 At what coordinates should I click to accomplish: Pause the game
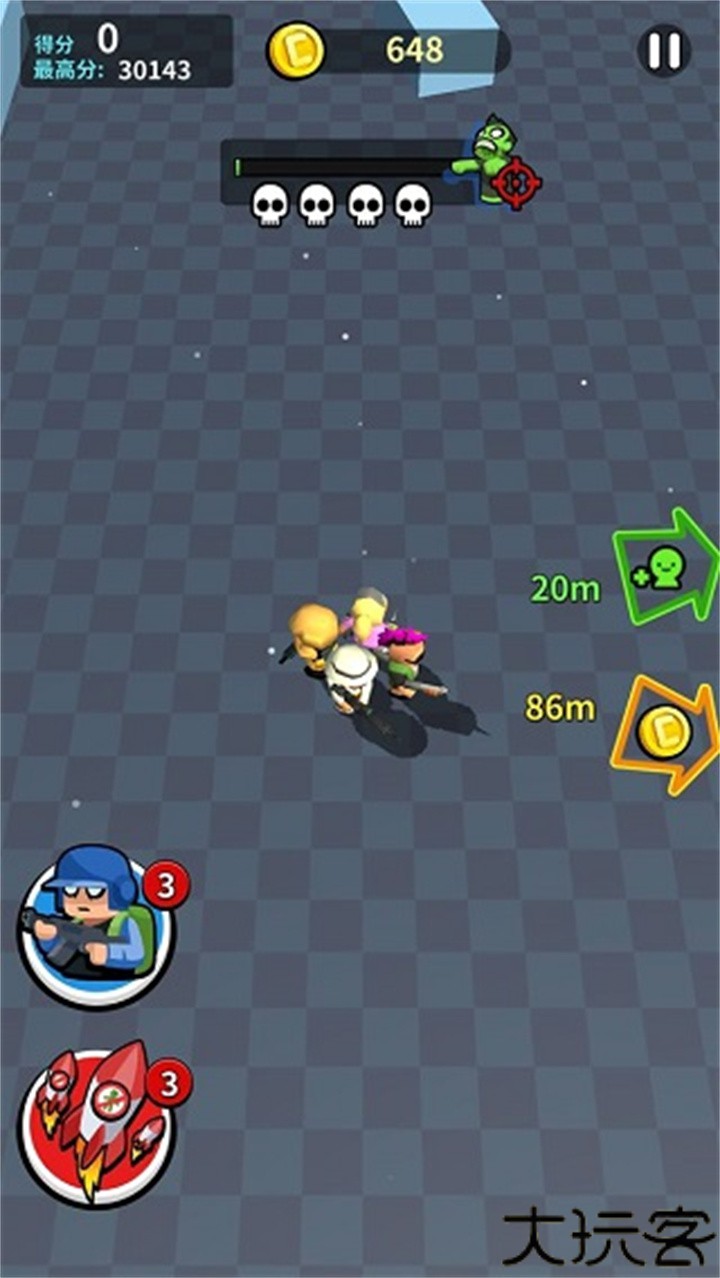point(664,50)
